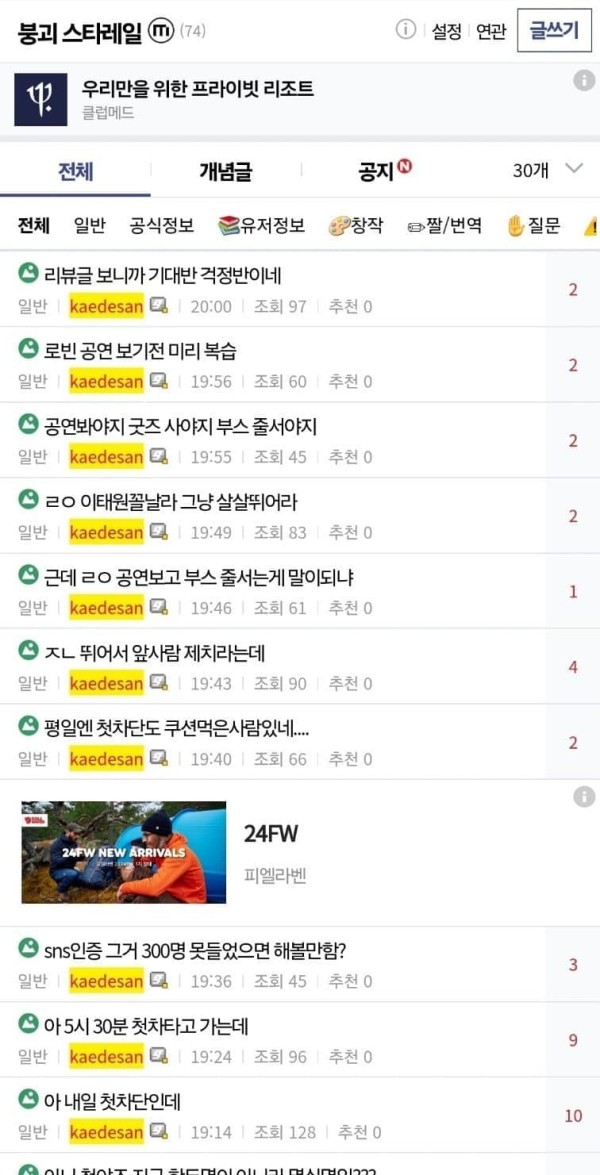Open post 리뷰글 보니까 기대반 걱정반이네
This screenshot has width=600, height=1175.
click(163, 275)
